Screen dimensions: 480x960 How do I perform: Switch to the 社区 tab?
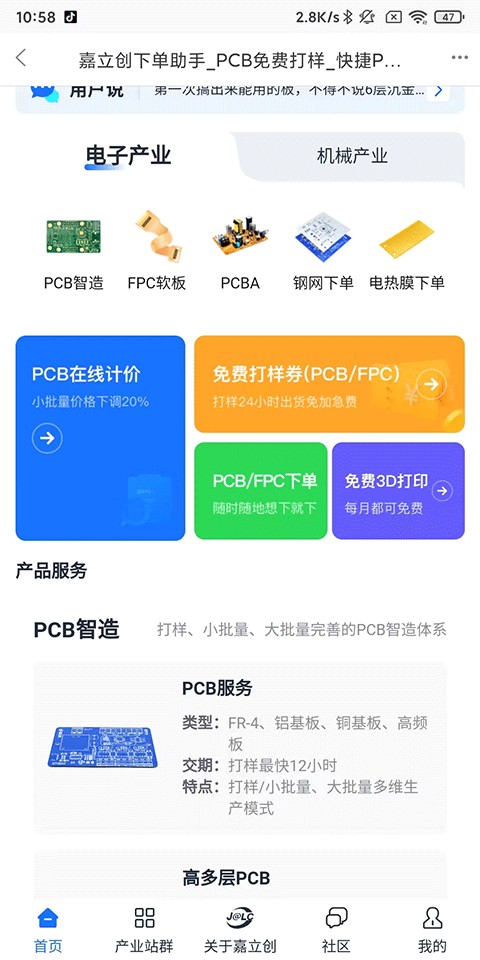coord(336,929)
